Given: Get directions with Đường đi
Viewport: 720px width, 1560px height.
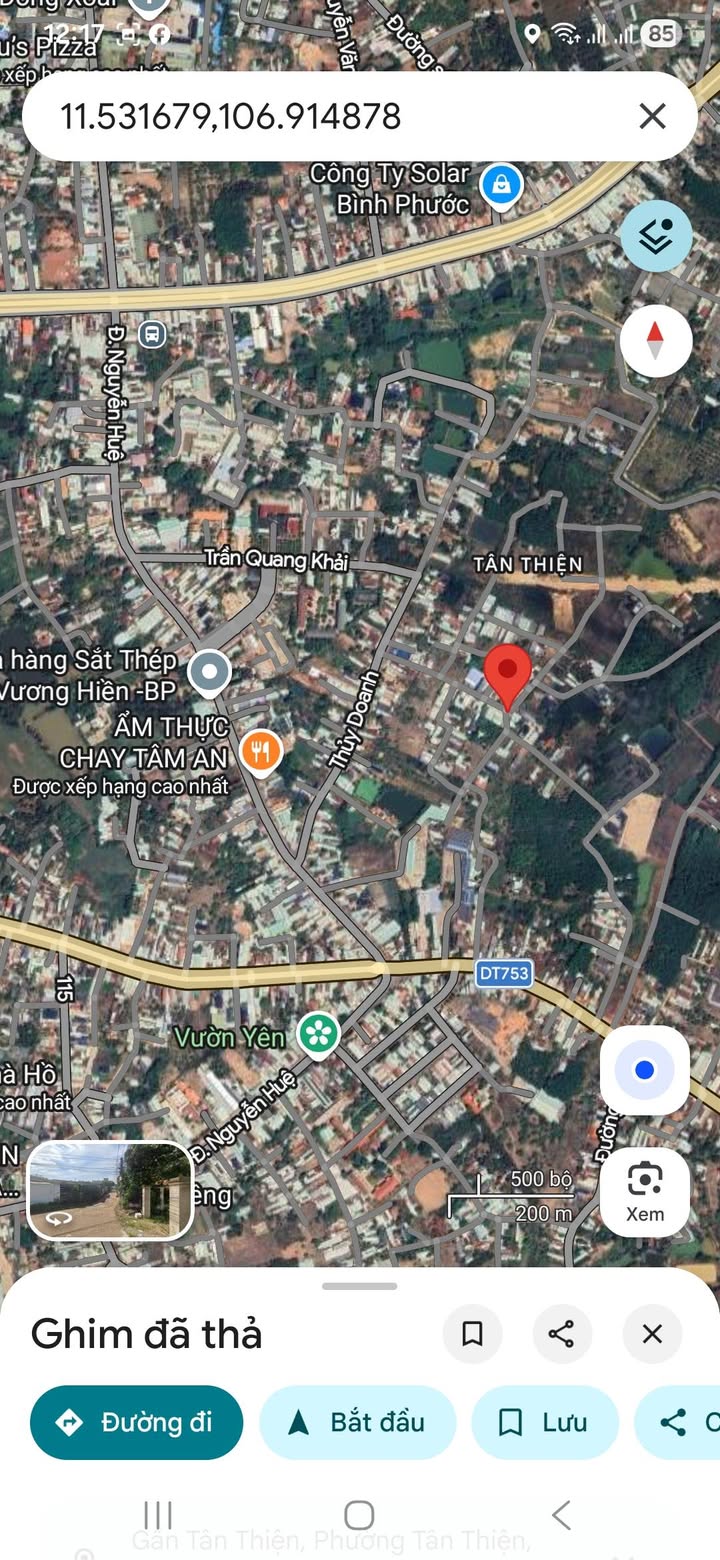Looking at the screenshot, I should [137, 1422].
